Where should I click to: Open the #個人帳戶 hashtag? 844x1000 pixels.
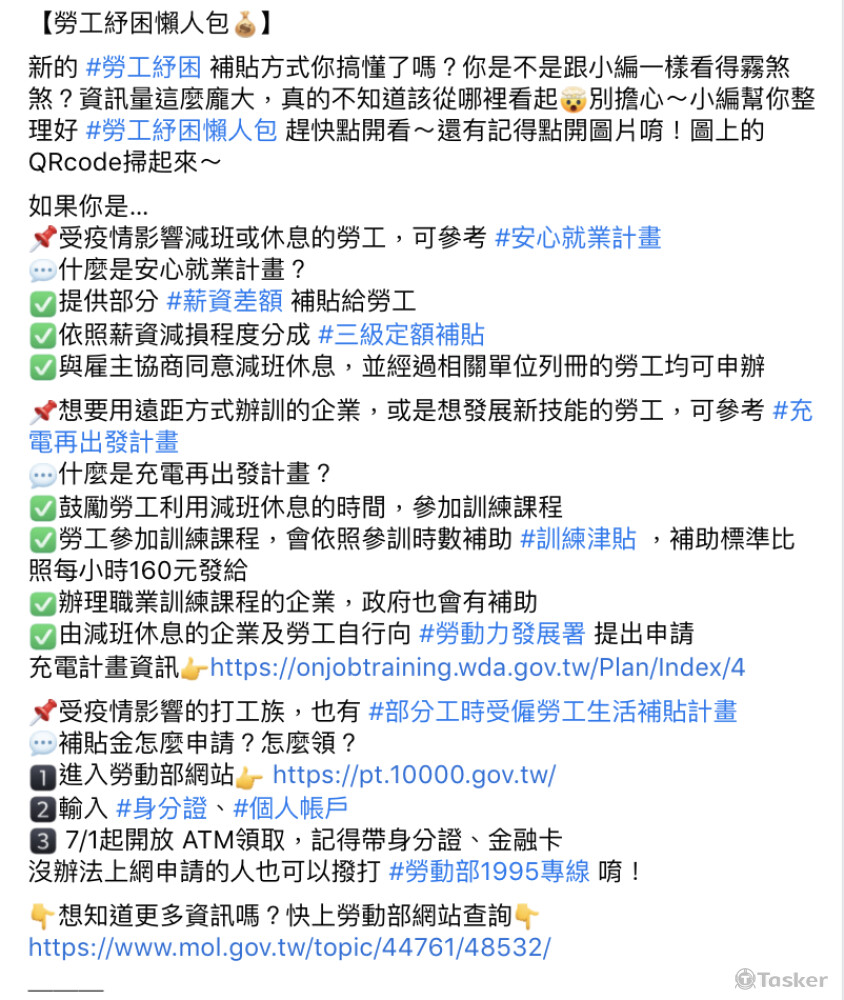pos(290,808)
